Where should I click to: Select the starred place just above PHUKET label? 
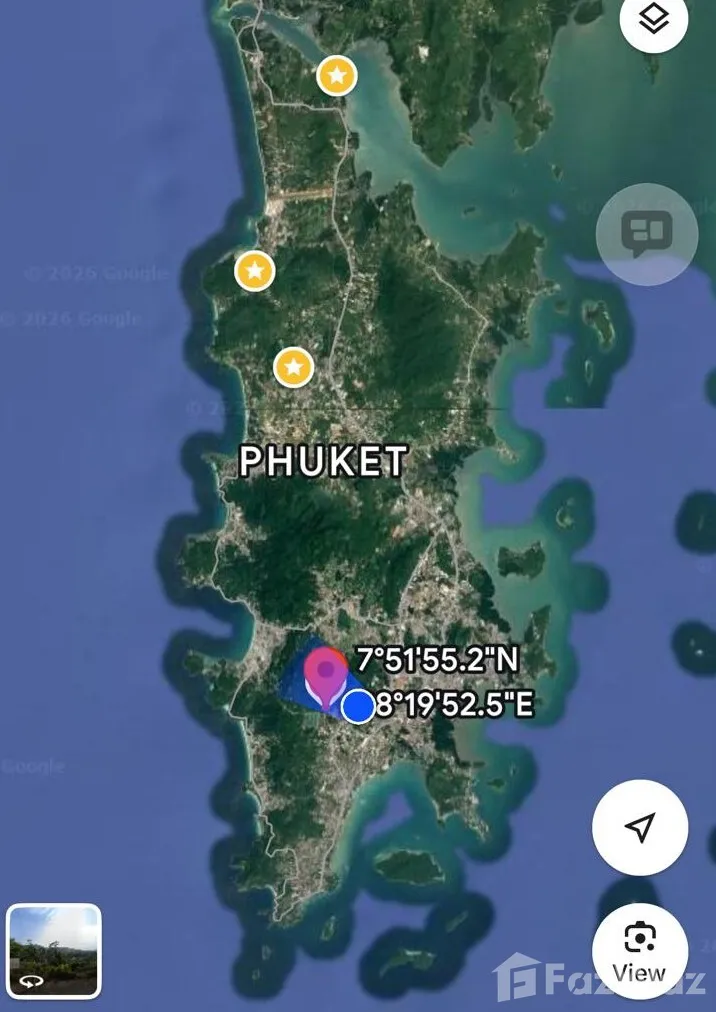point(293,367)
